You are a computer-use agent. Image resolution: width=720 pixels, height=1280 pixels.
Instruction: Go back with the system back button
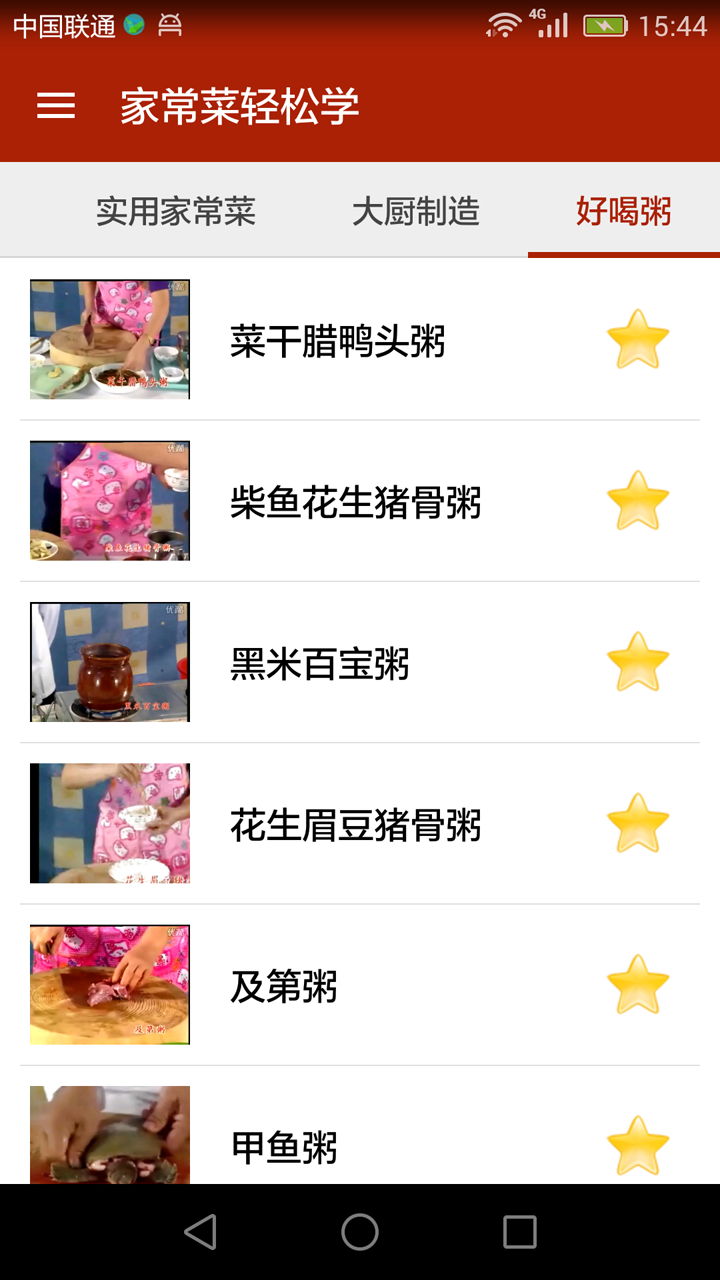(201, 1232)
